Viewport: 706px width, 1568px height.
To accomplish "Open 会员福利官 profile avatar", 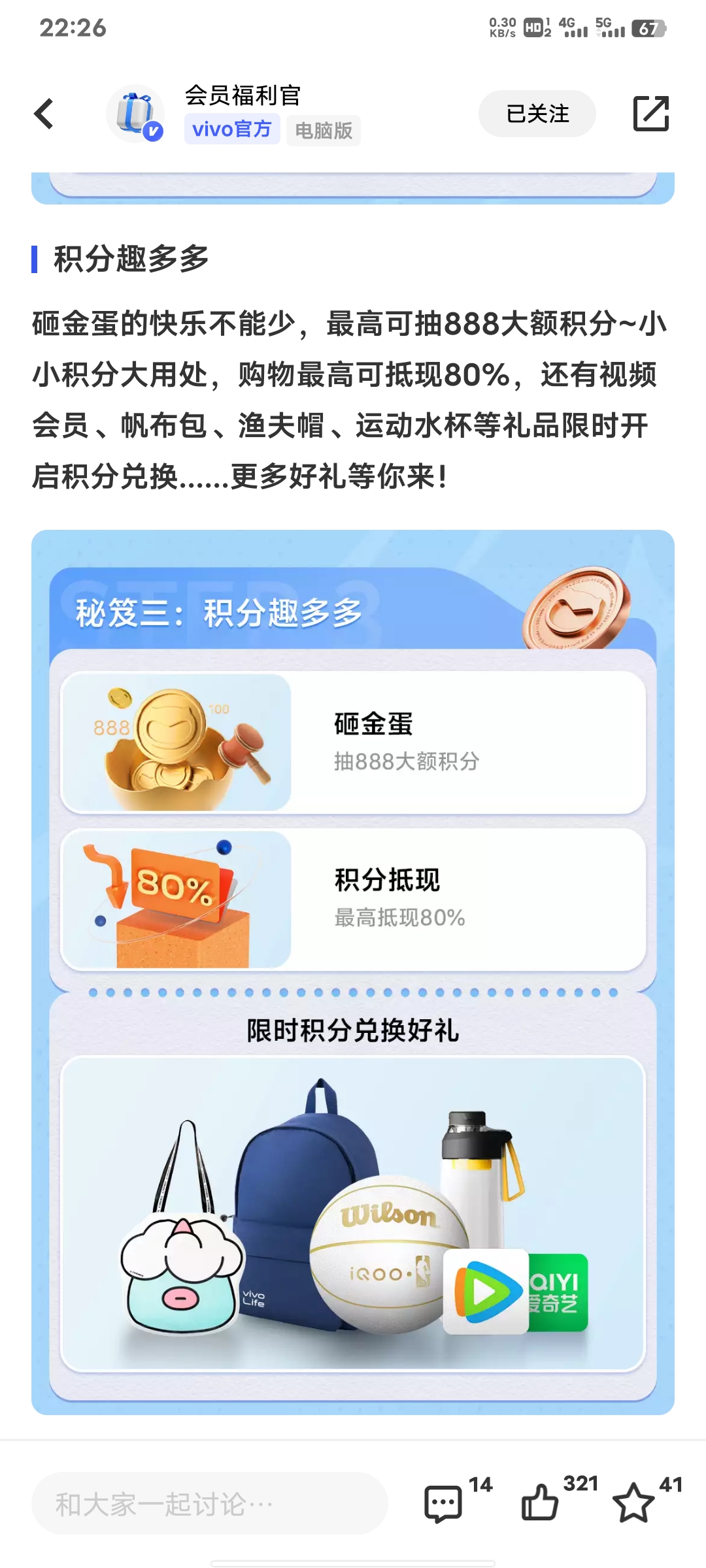I will click(x=135, y=114).
